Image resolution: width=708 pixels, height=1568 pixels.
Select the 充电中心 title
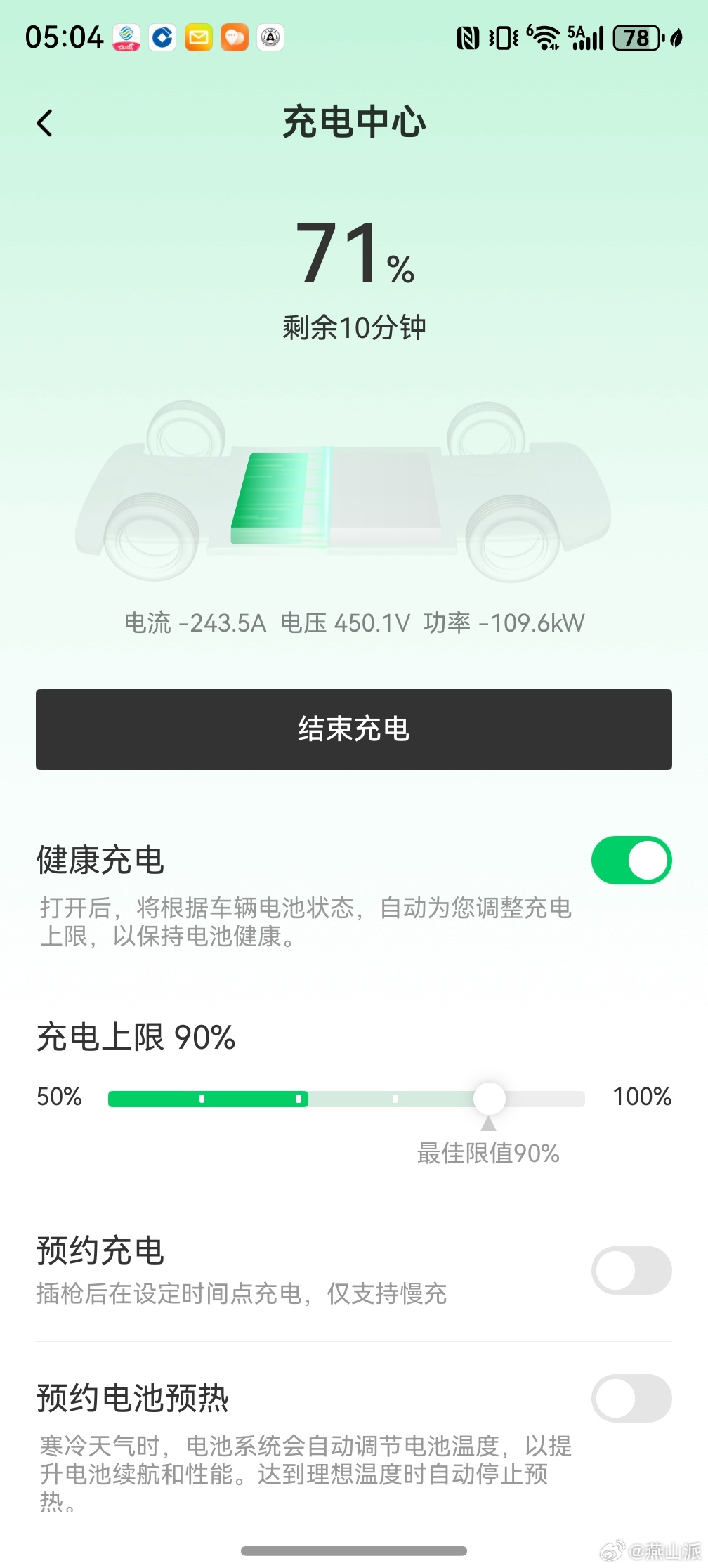(x=354, y=121)
